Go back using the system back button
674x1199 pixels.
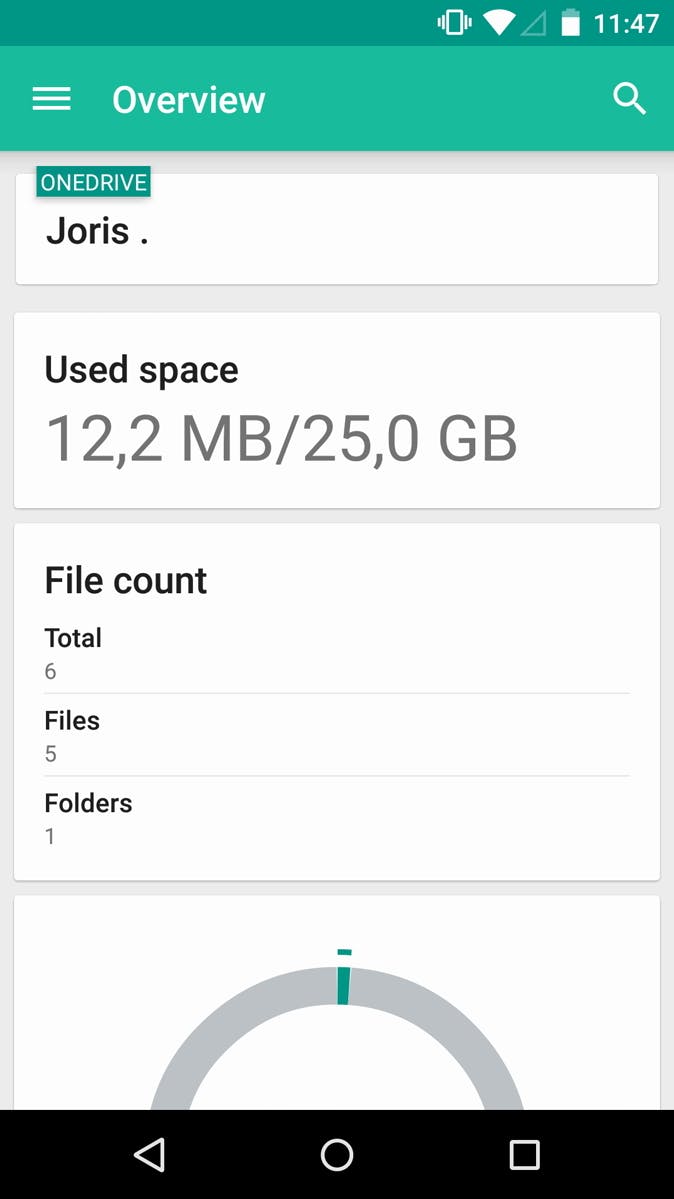(x=149, y=1155)
